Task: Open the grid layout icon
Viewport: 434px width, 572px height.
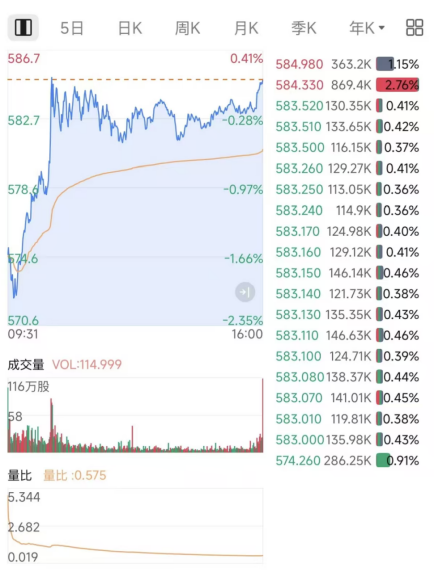Action: pyautogui.click(x=415, y=28)
